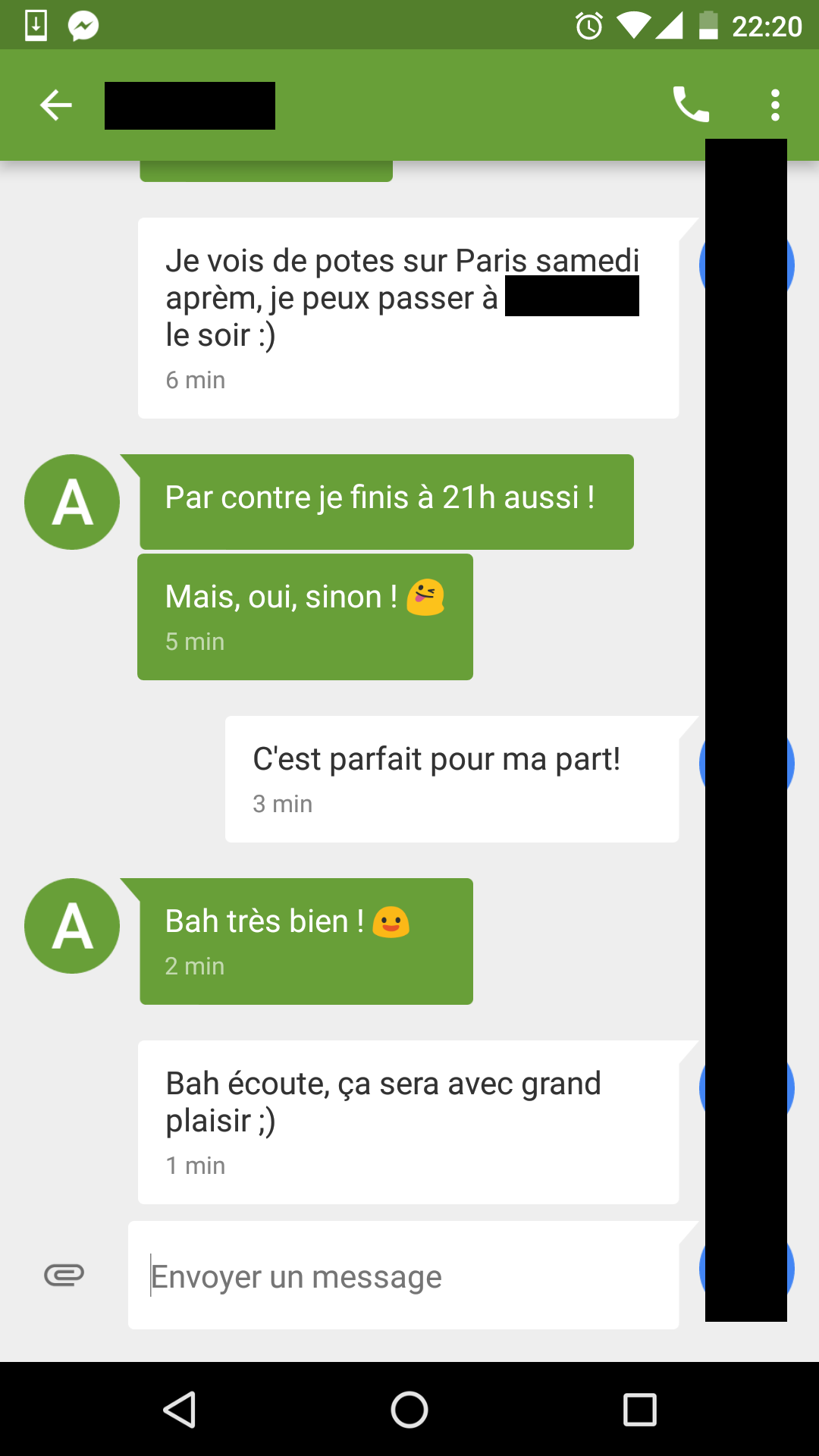Tap the Android home button
Screen dimensions: 819x1456
pyautogui.click(x=409, y=1410)
